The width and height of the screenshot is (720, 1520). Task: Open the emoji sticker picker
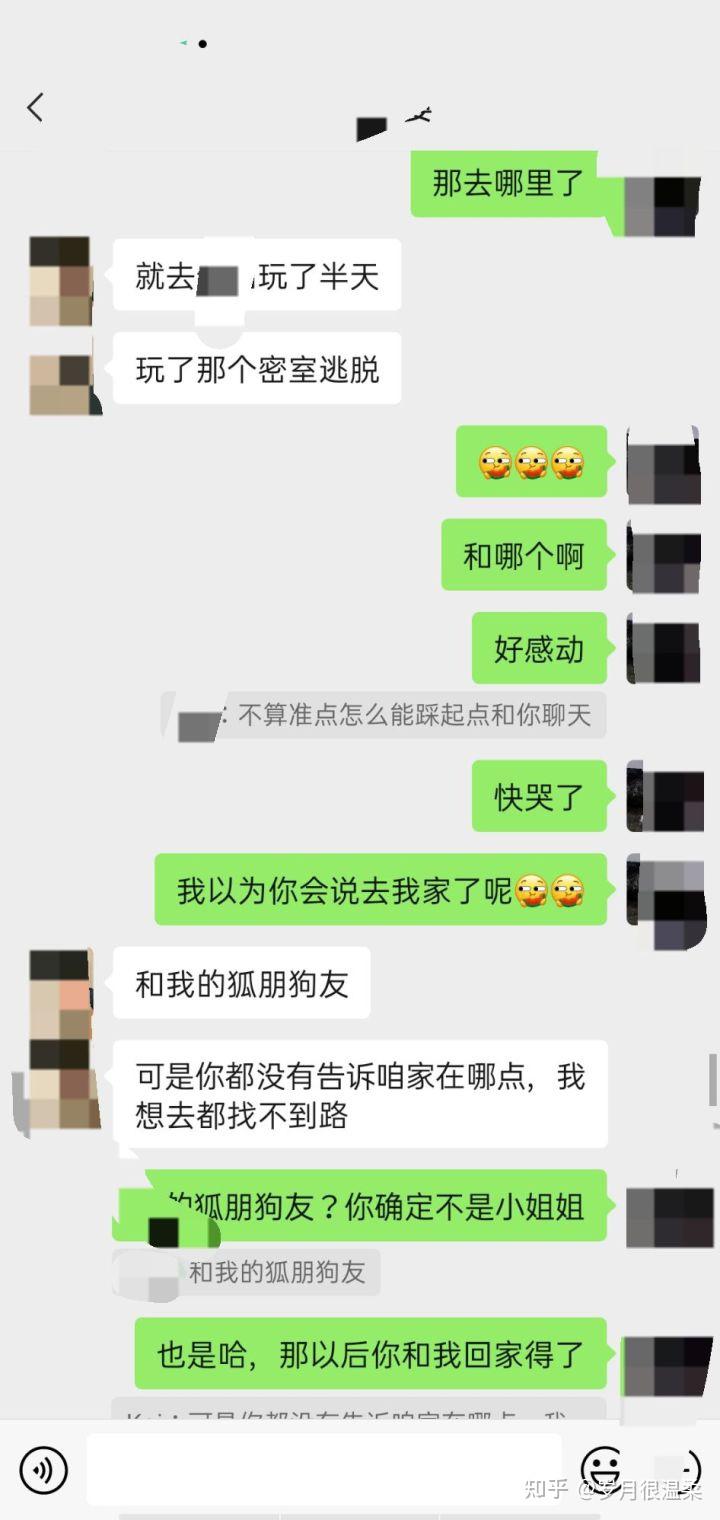pos(604,1470)
